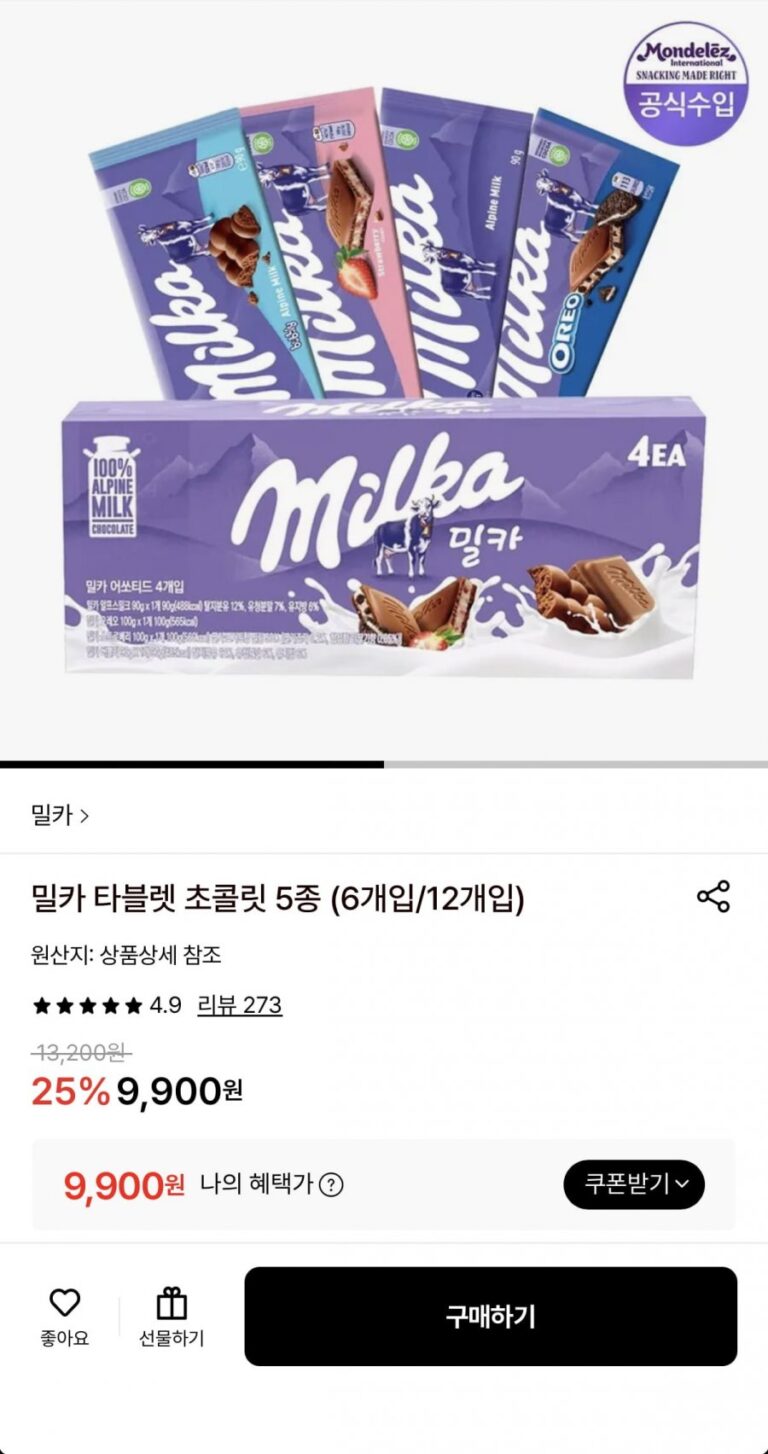The width and height of the screenshot is (768, 1454).
Task: Tap the 쿠폰받기 coupon button
Action: click(634, 1185)
